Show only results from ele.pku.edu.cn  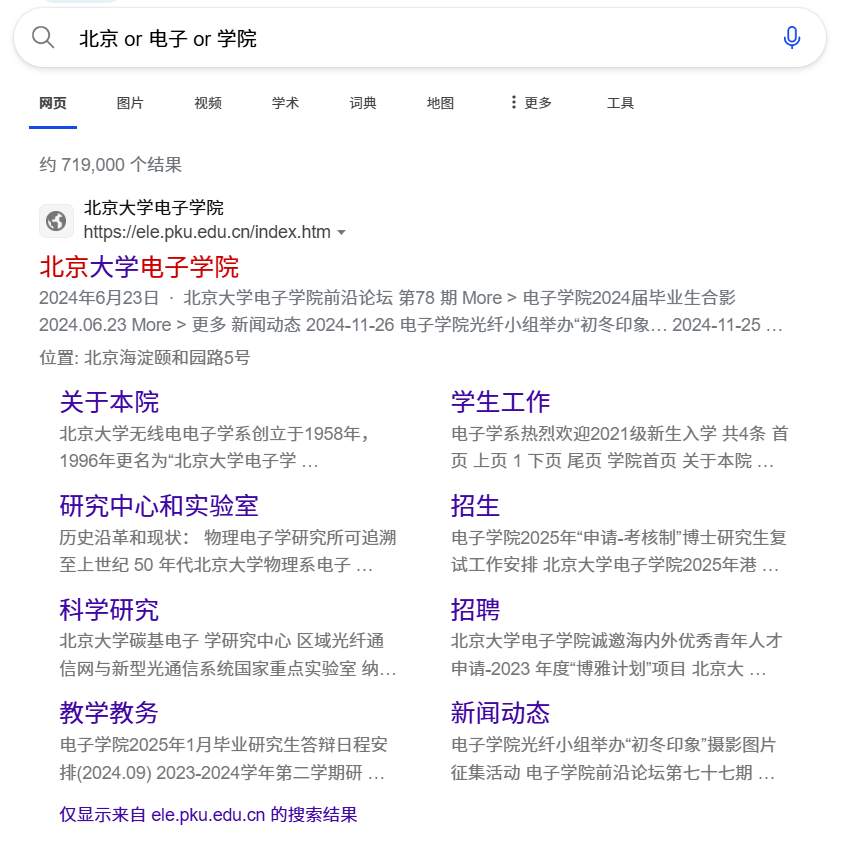[208, 815]
